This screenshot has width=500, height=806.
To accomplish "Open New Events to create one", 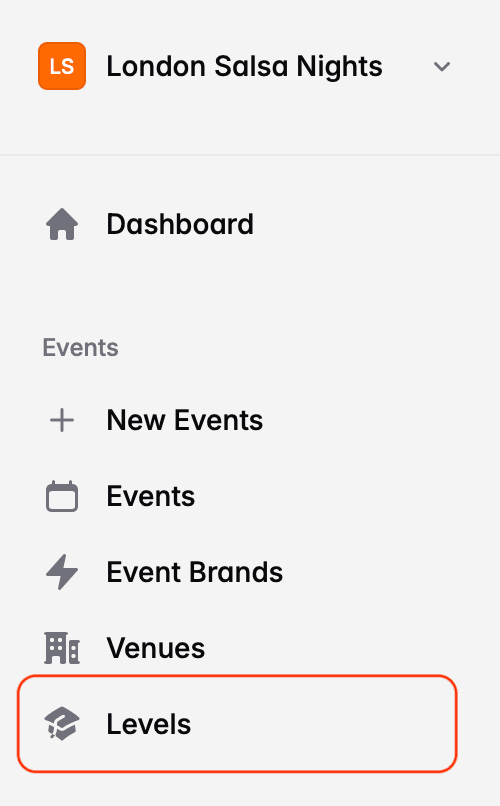I will tap(237, 420).
